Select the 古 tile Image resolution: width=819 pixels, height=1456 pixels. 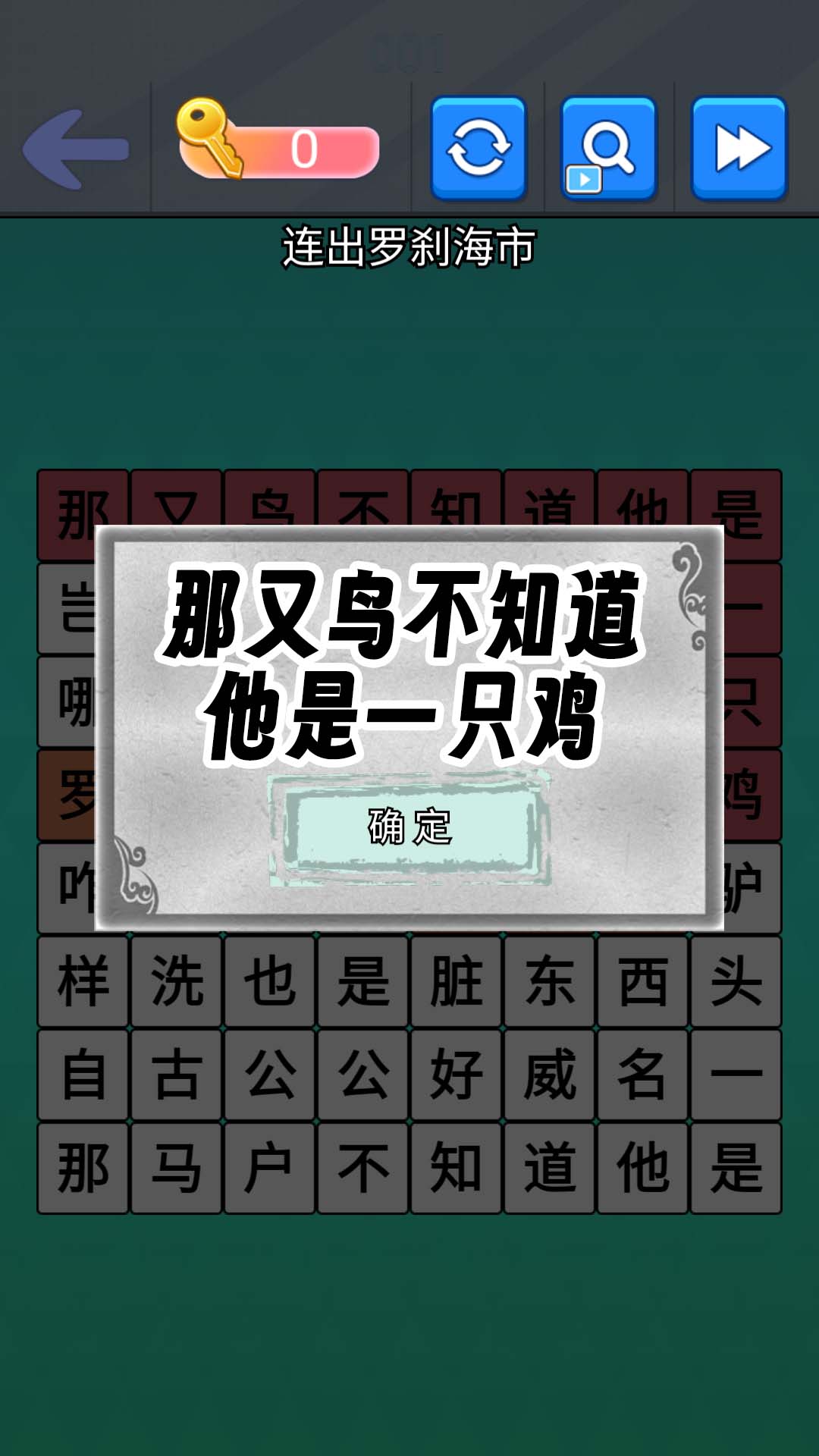click(x=177, y=1075)
